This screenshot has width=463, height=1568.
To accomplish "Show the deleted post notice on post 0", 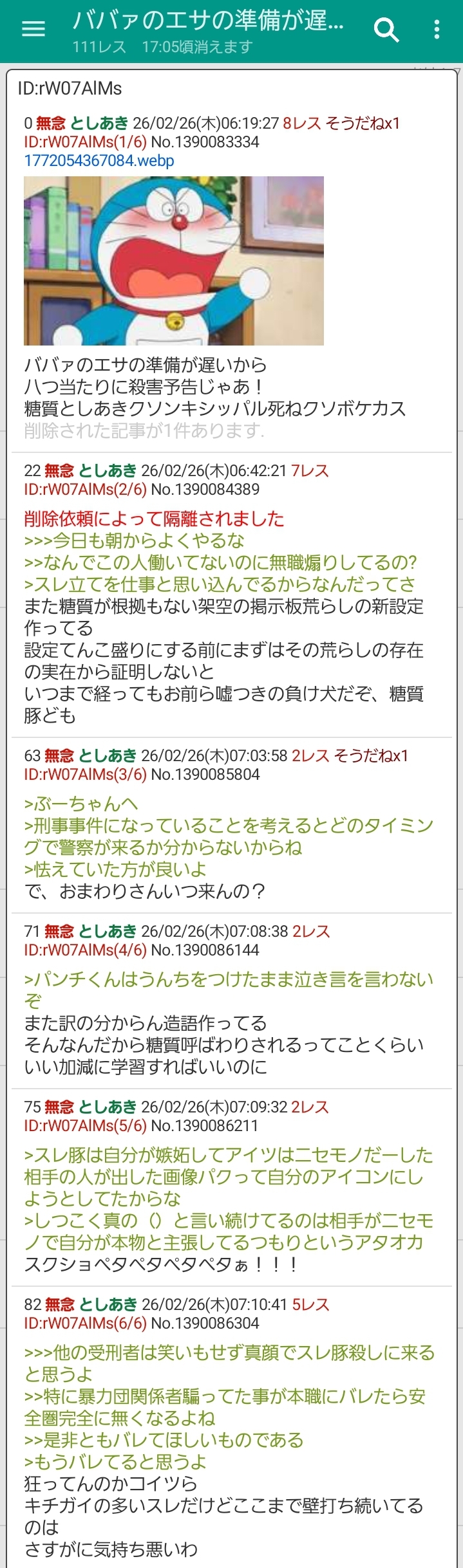I will (x=144, y=430).
